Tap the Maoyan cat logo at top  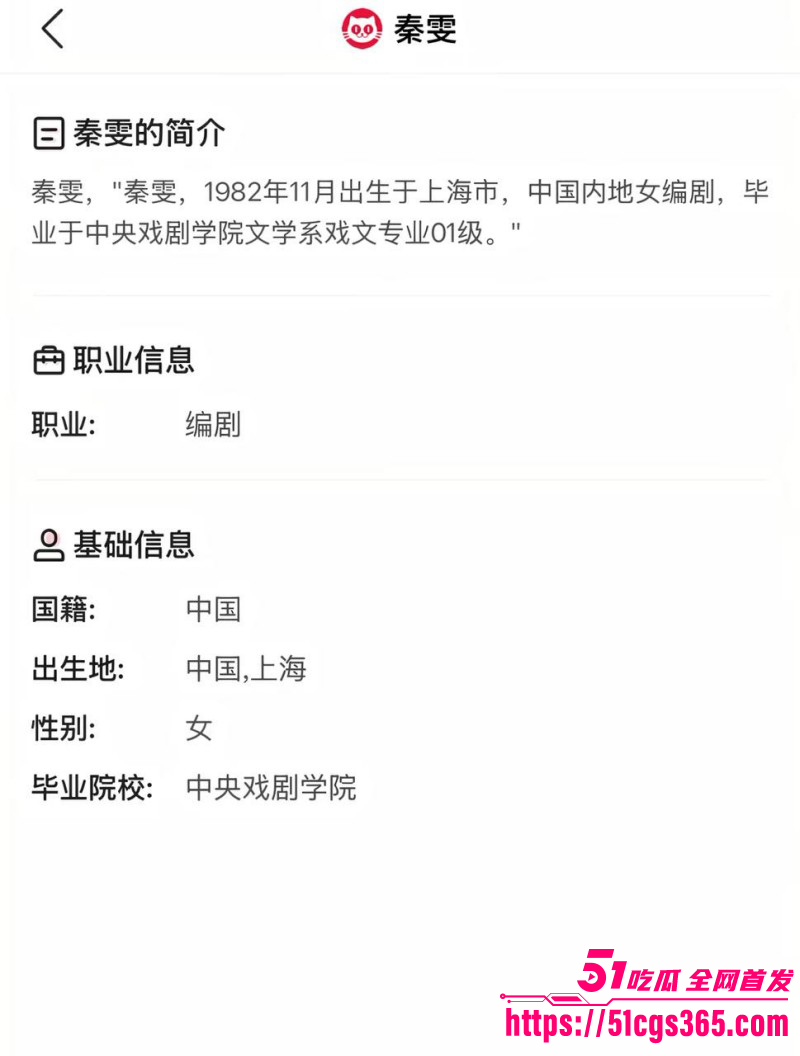[x=362, y=27]
